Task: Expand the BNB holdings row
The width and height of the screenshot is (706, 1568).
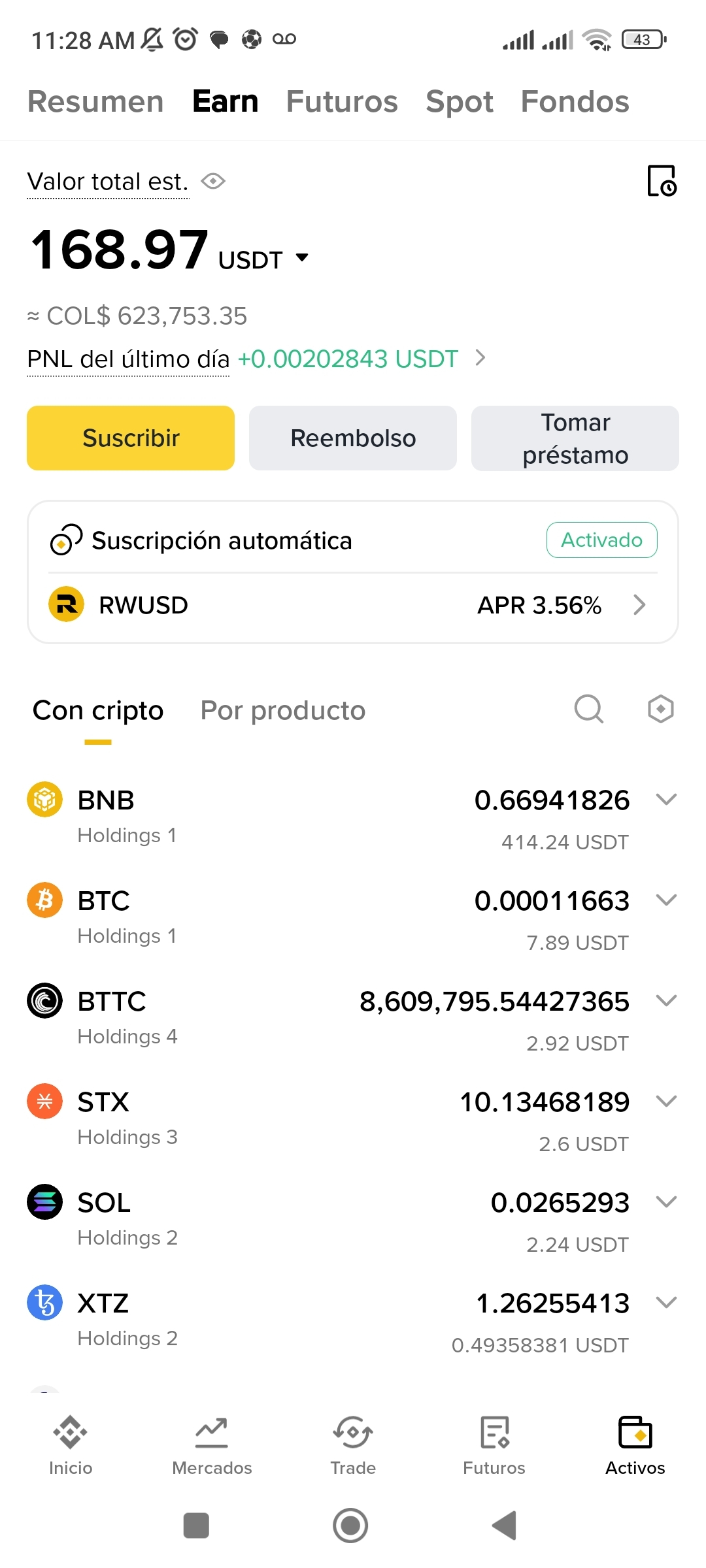Action: 666,800
